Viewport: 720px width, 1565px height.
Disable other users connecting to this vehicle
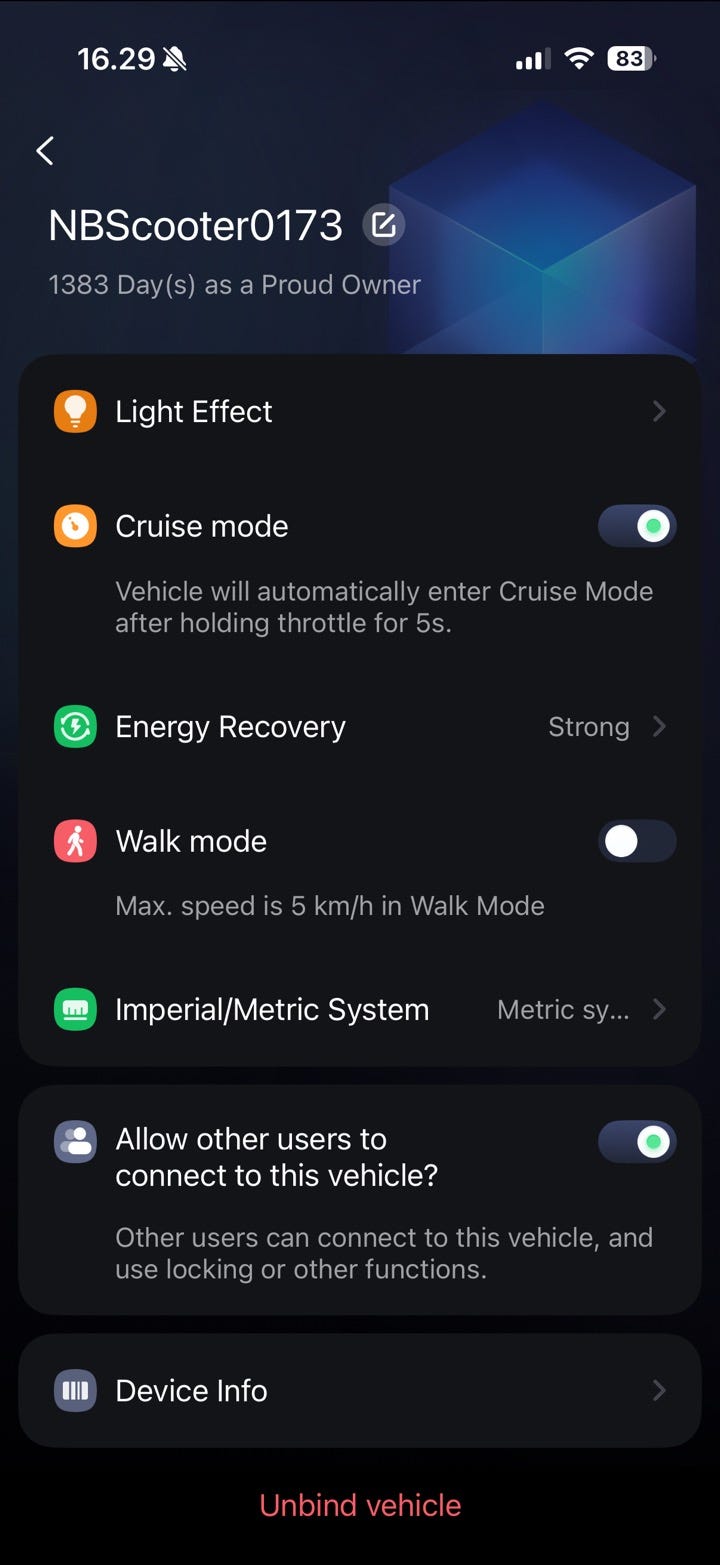coord(637,1141)
